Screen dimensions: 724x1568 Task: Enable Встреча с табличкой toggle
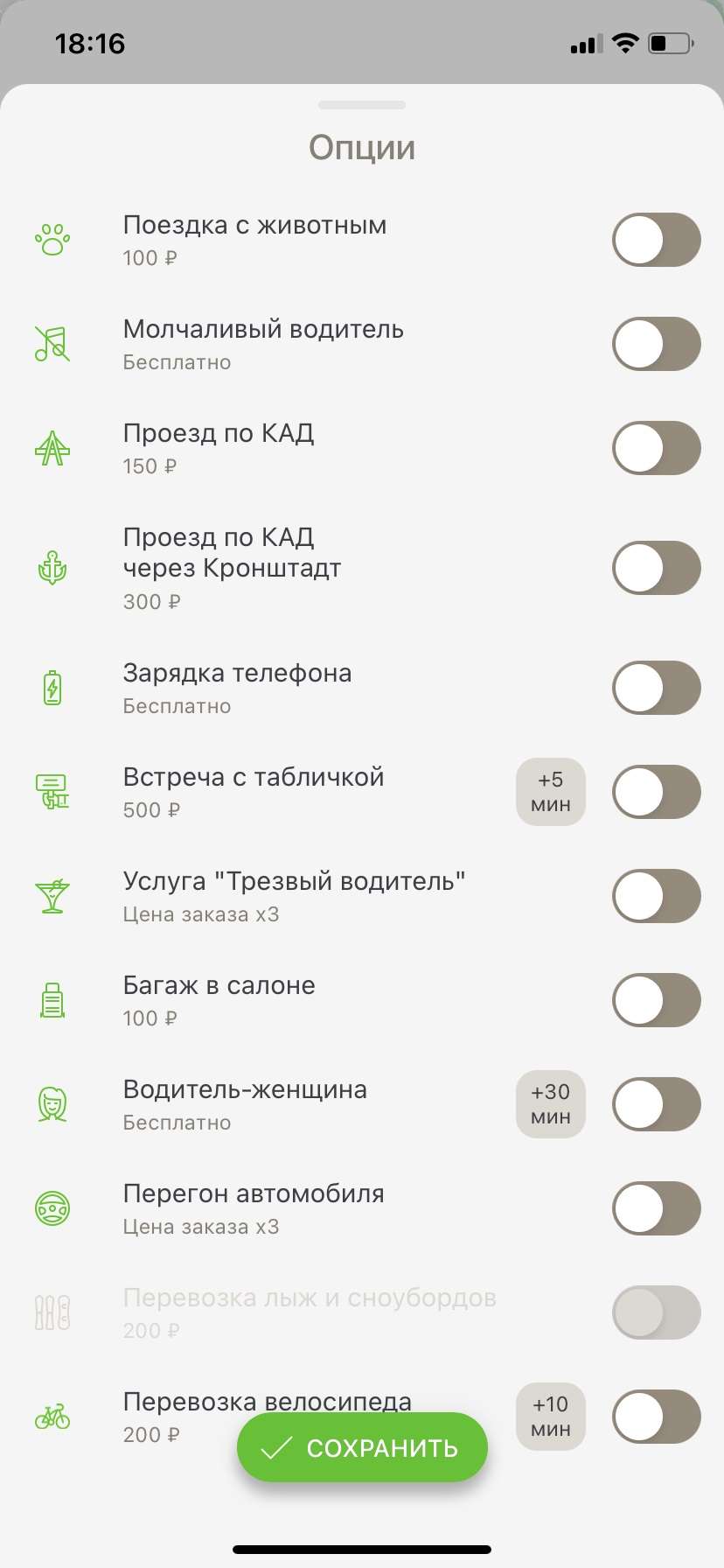coord(657,792)
